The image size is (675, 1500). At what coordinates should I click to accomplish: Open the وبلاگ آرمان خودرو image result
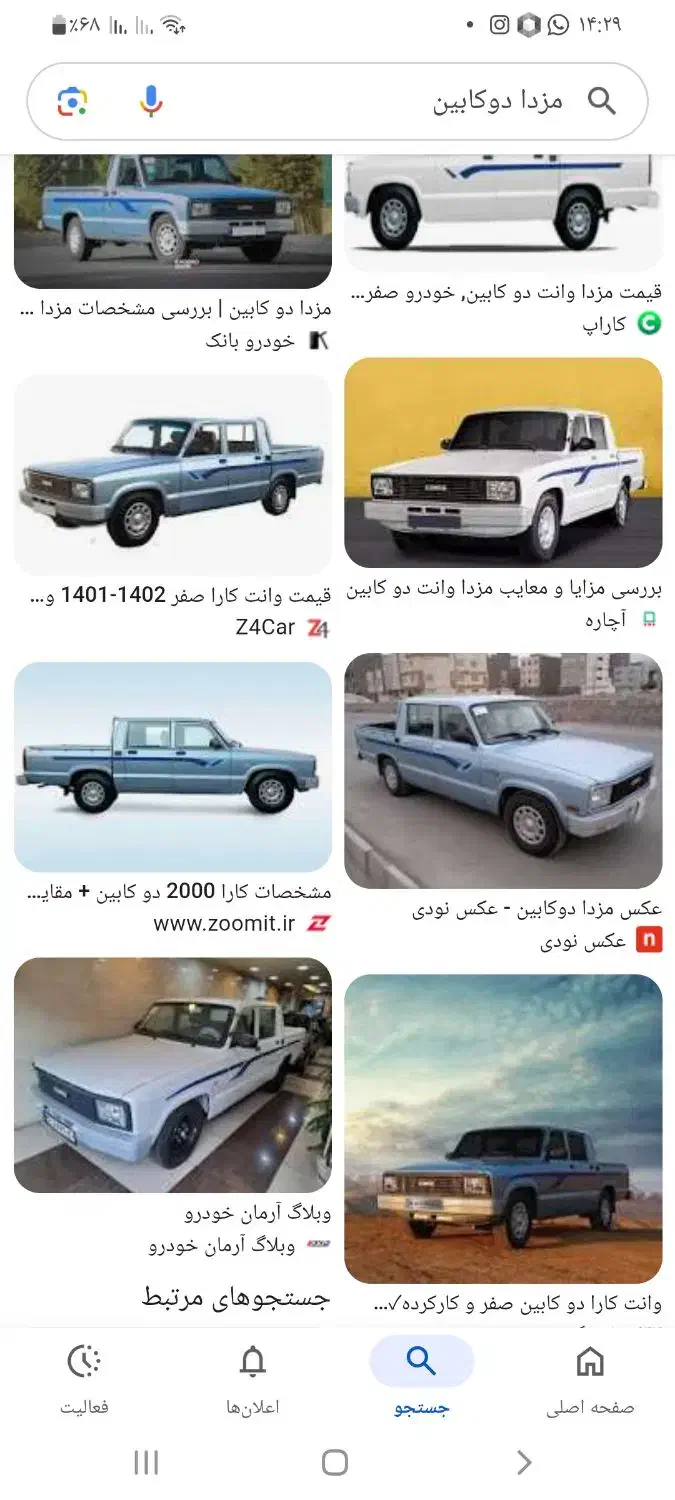(x=172, y=1075)
